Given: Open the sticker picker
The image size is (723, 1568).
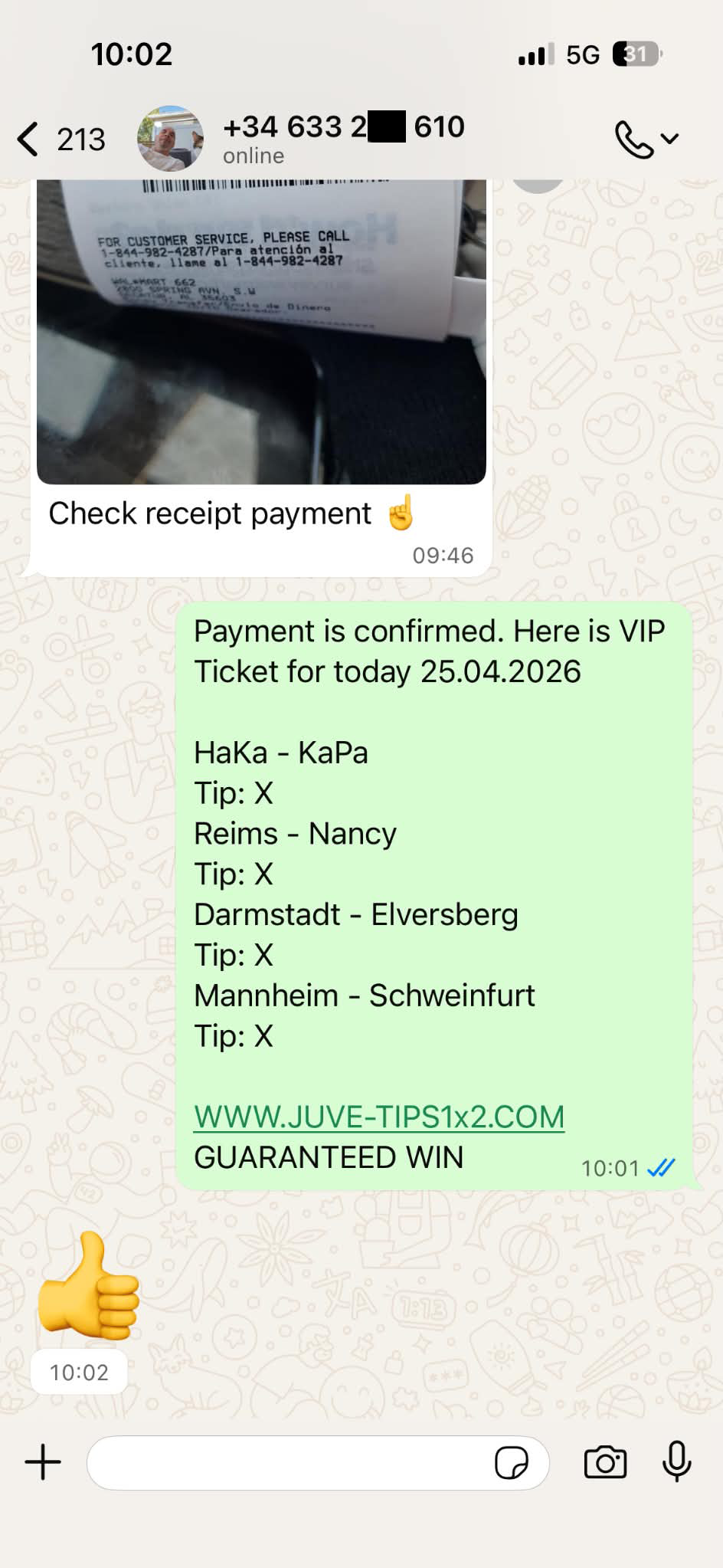Looking at the screenshot, I should [511, 1463].
